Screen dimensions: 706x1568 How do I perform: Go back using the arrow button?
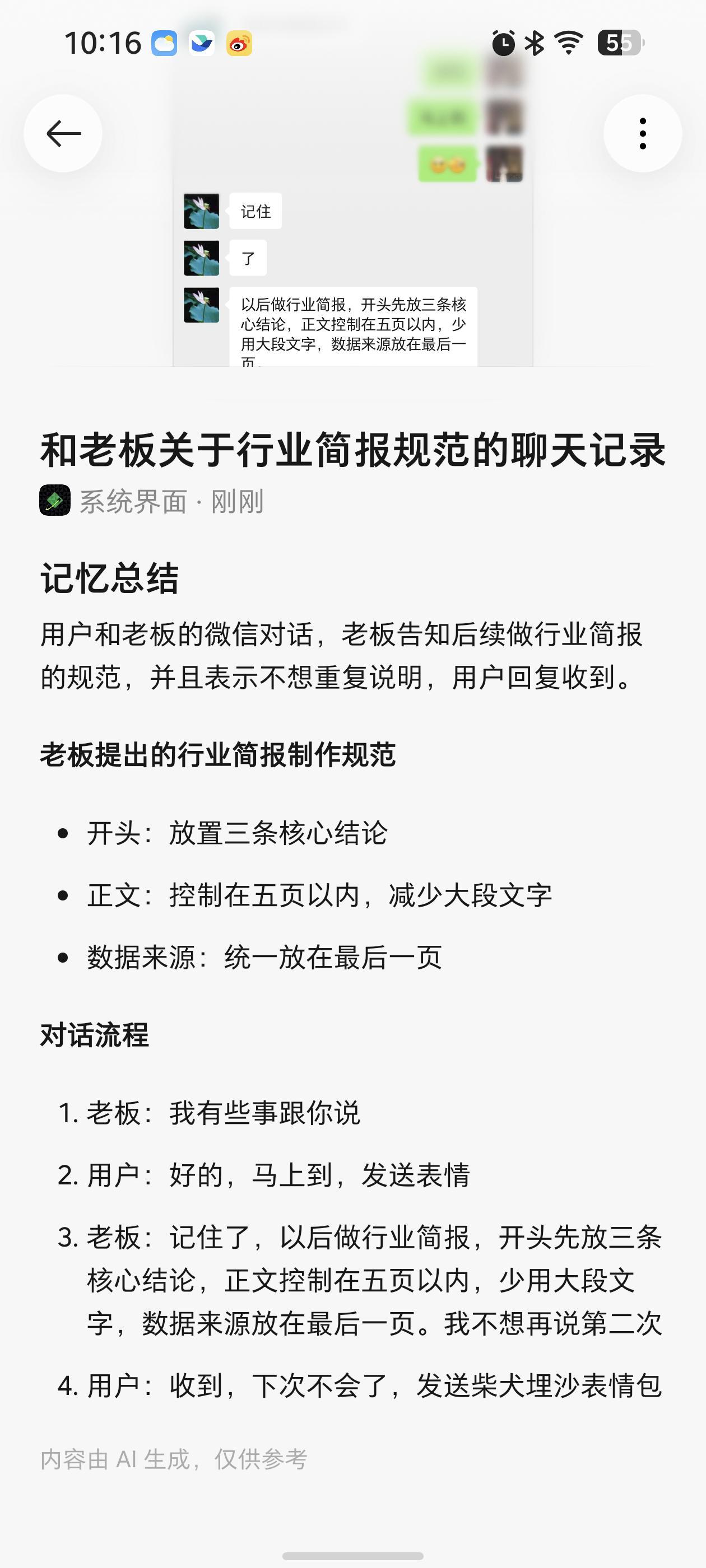click(63, 133)
